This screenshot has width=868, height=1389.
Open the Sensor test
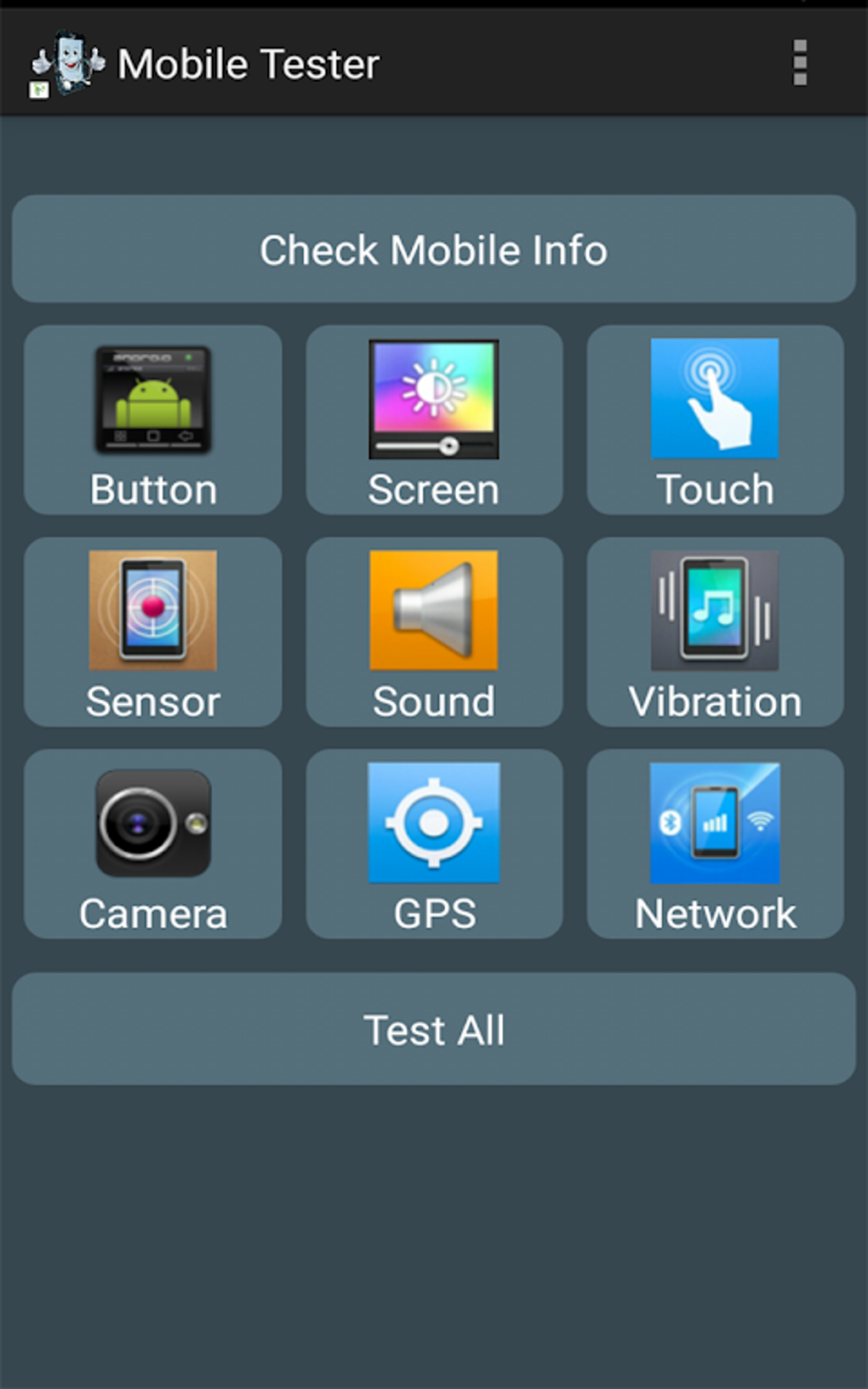(x=153, y=632)
